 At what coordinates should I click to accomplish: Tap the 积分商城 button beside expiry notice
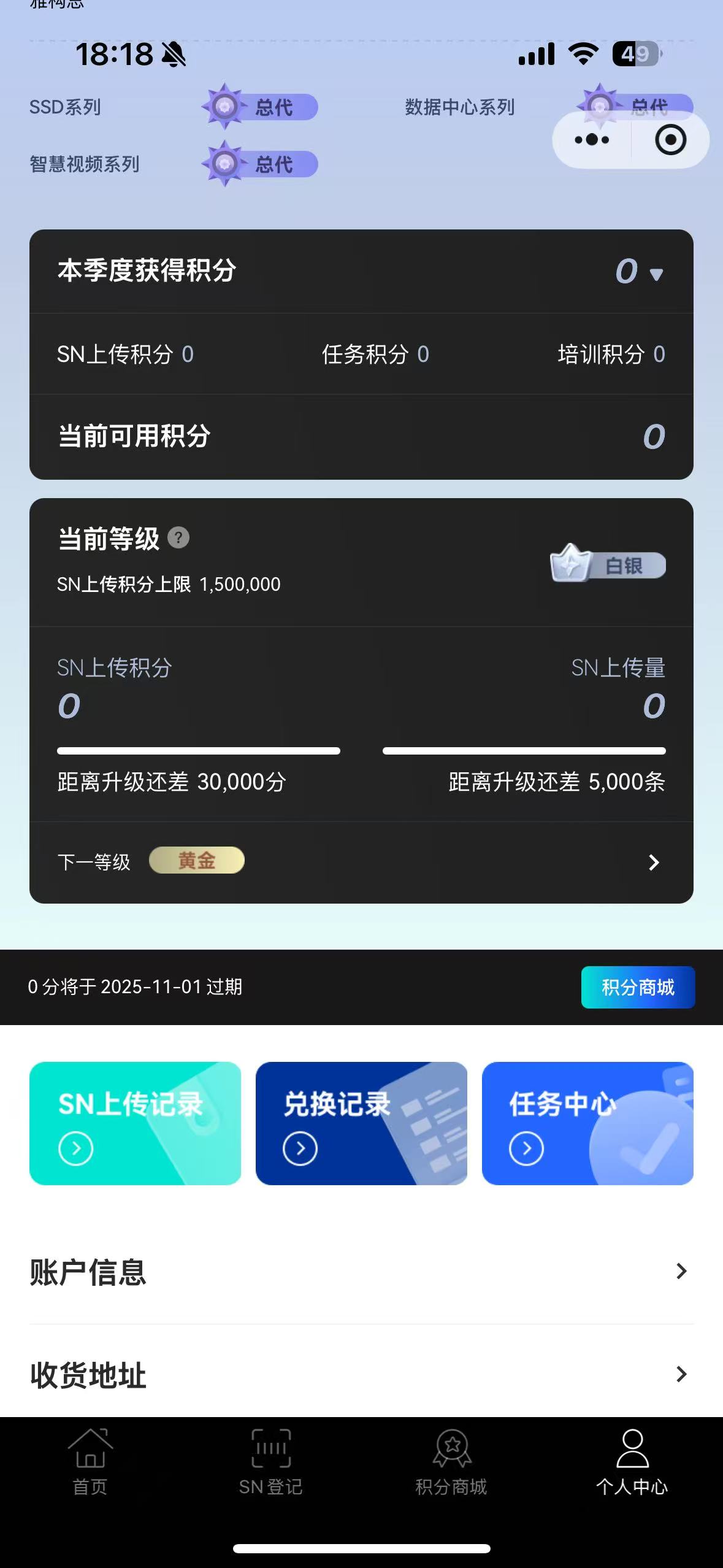click(638, 987)
